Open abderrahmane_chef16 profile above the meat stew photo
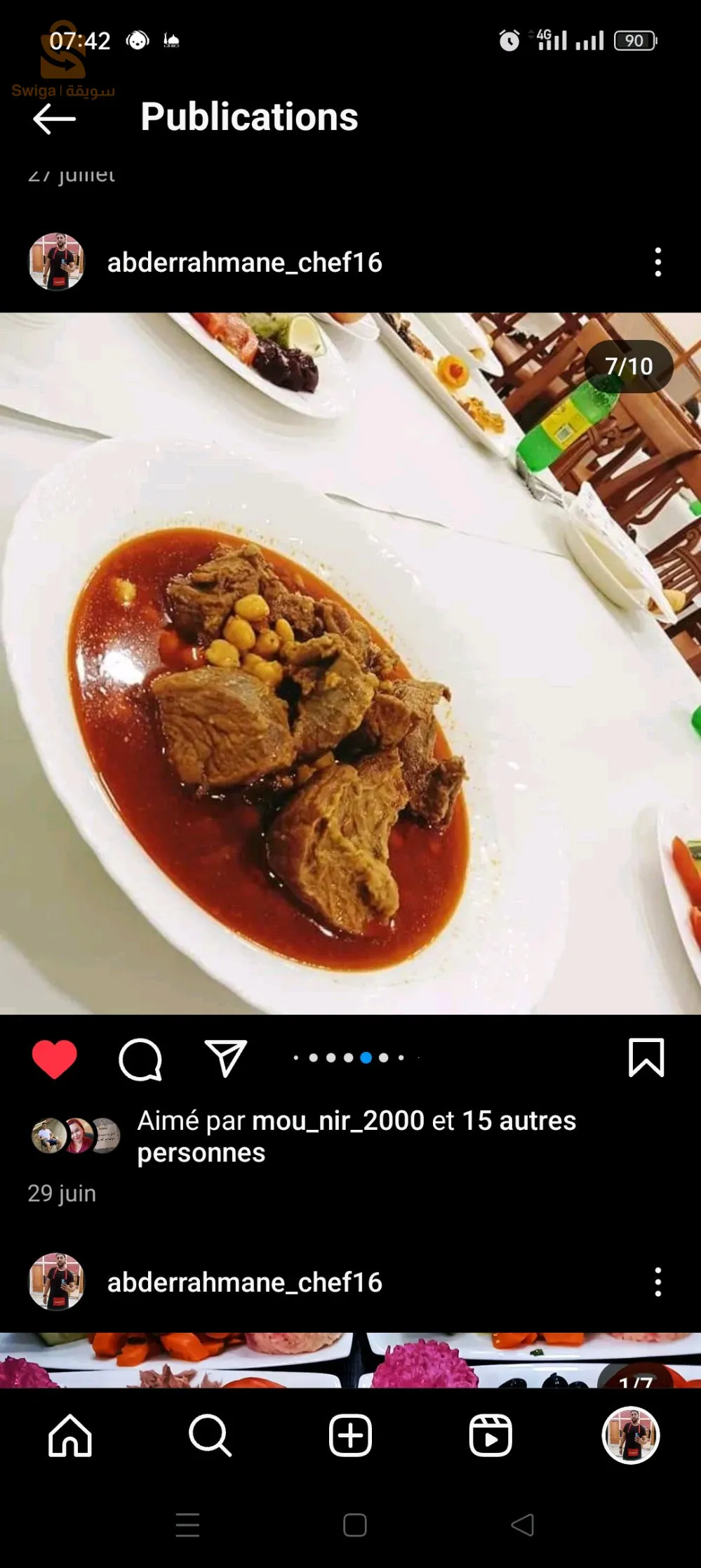The width and height of the screenshot is (701, 1568). (x=244, y=263)
